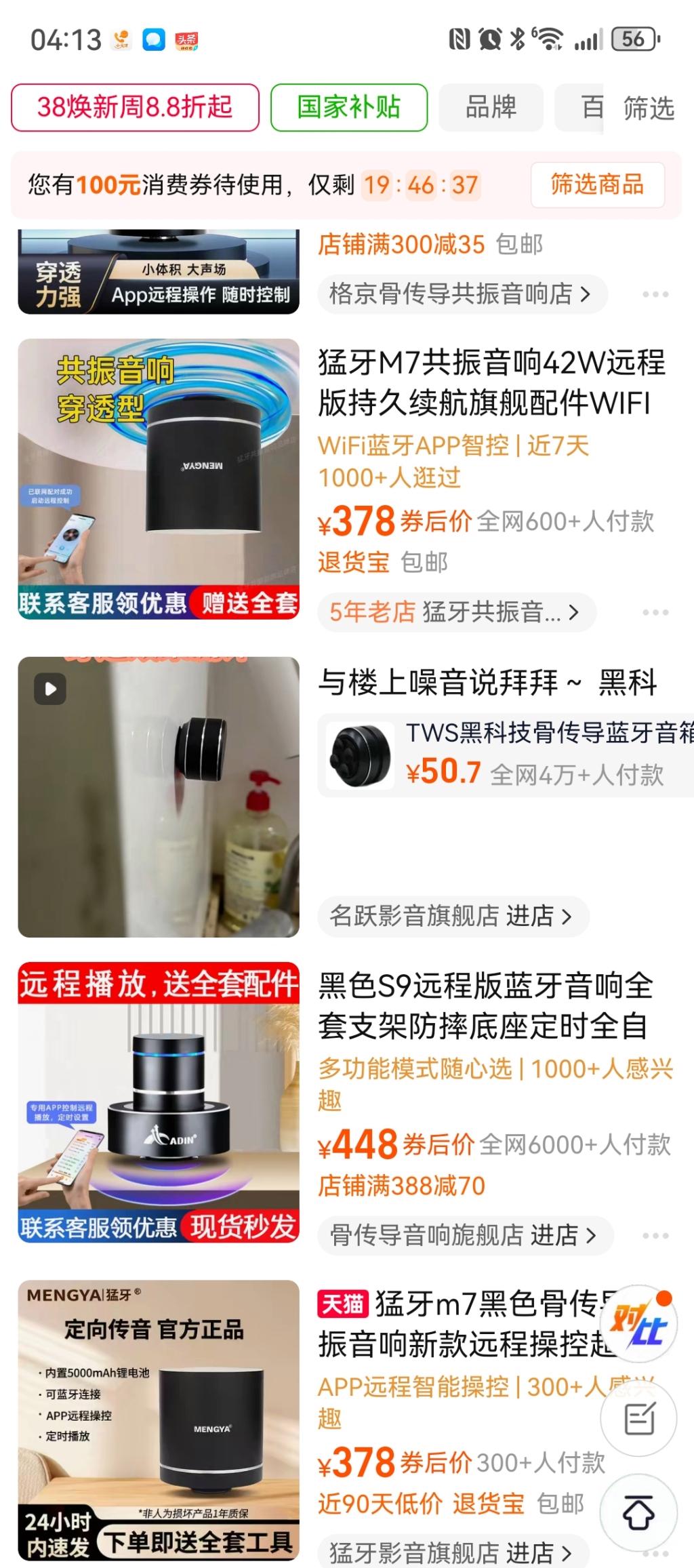Image resolution: width=694 pixels, height=1568 pixels.
Task: Visit 骨传导音响旗舰店 store
Action: point(465,1235)
